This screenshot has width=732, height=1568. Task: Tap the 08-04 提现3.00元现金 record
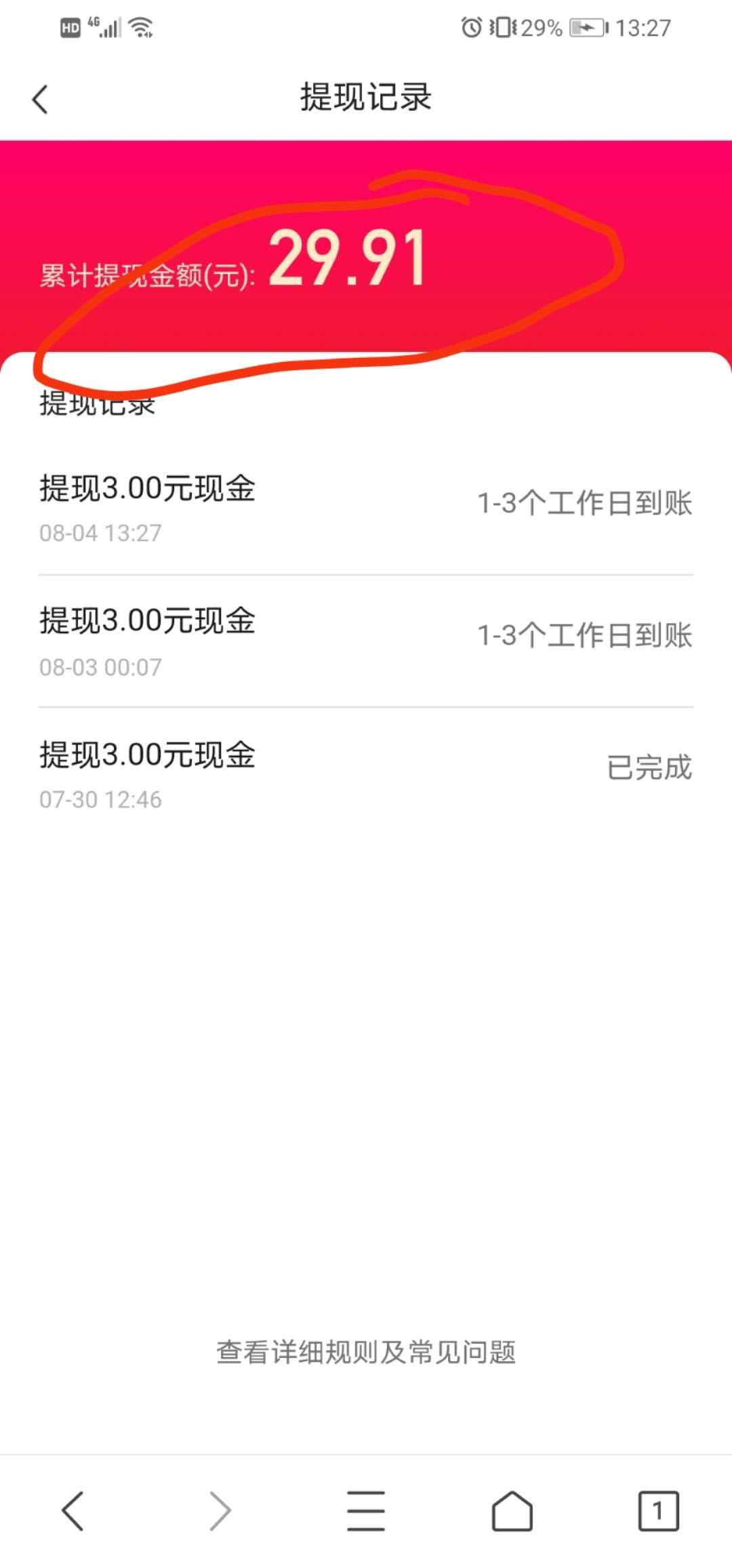[x=146, y=488]
